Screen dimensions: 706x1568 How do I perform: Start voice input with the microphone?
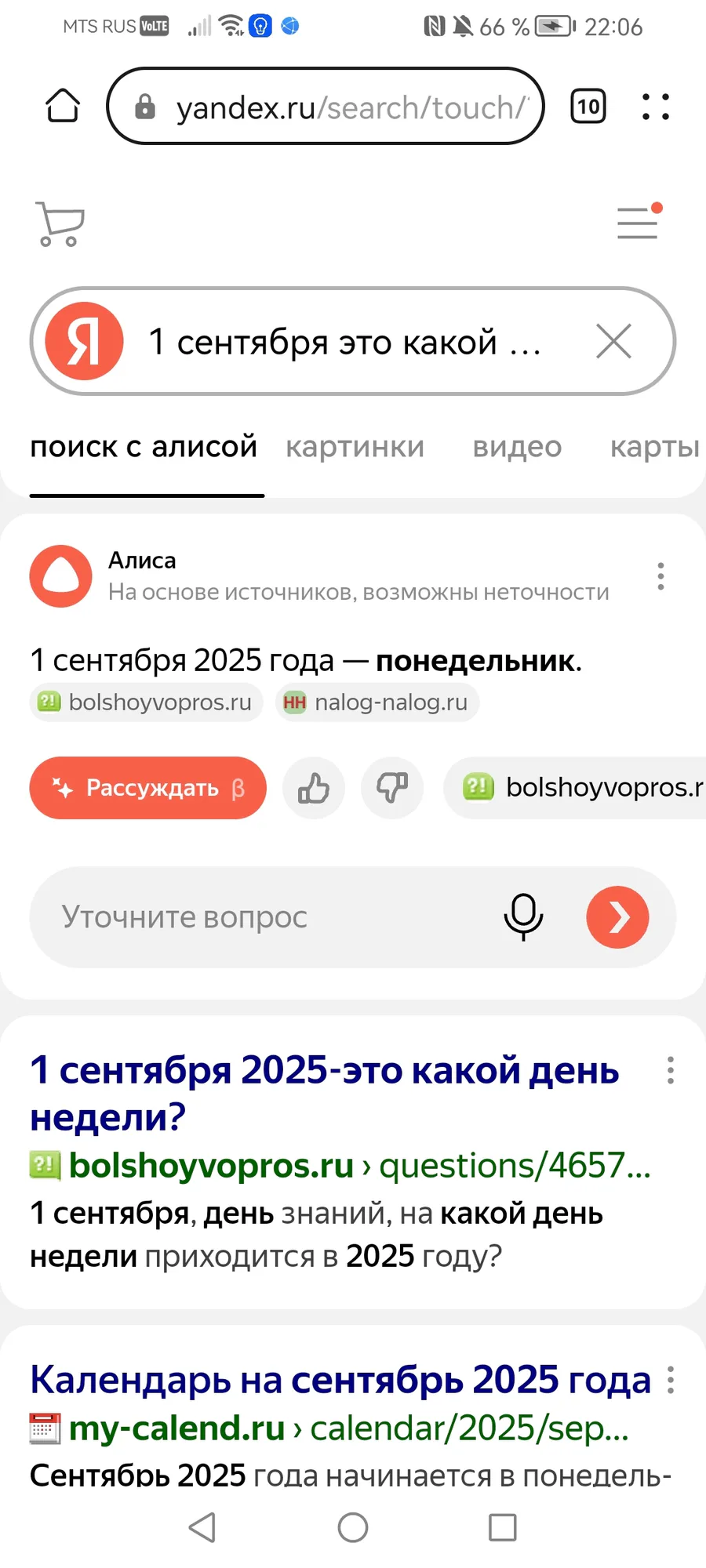(523, 916)
